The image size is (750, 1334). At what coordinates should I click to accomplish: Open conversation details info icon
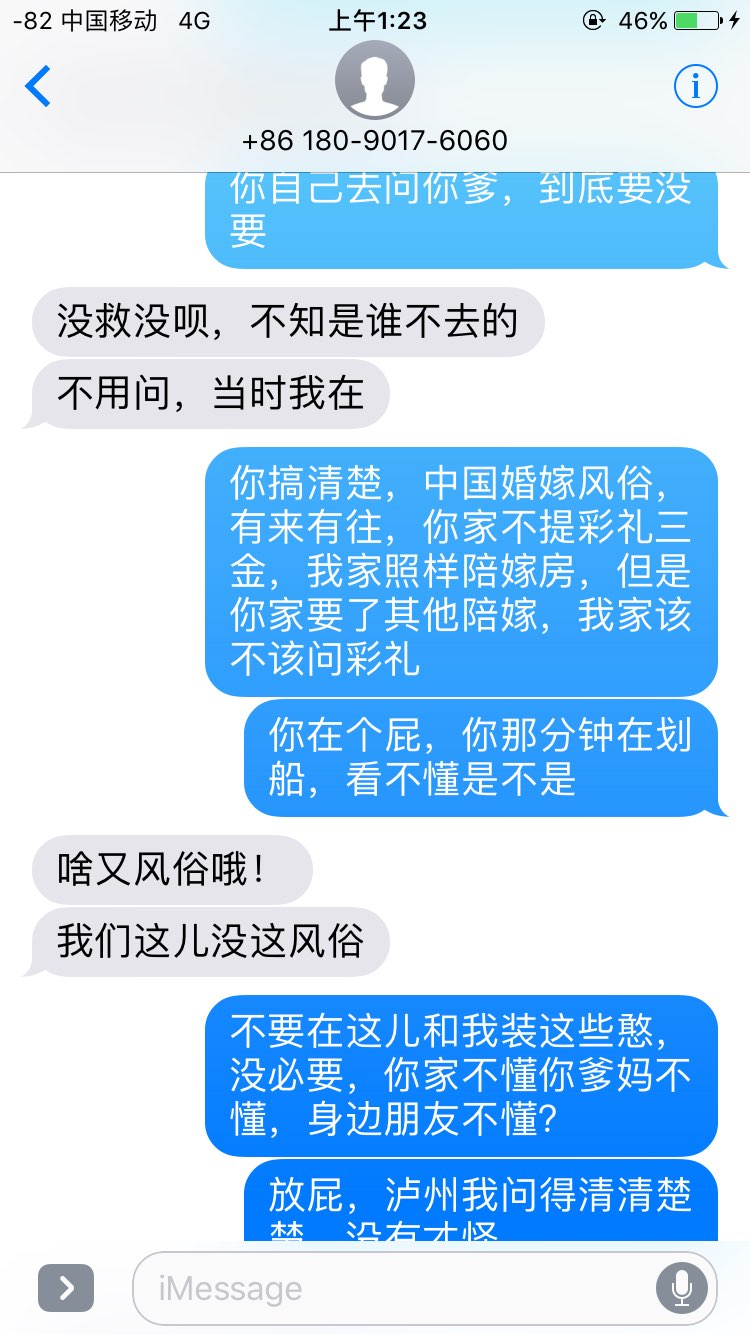695,87
